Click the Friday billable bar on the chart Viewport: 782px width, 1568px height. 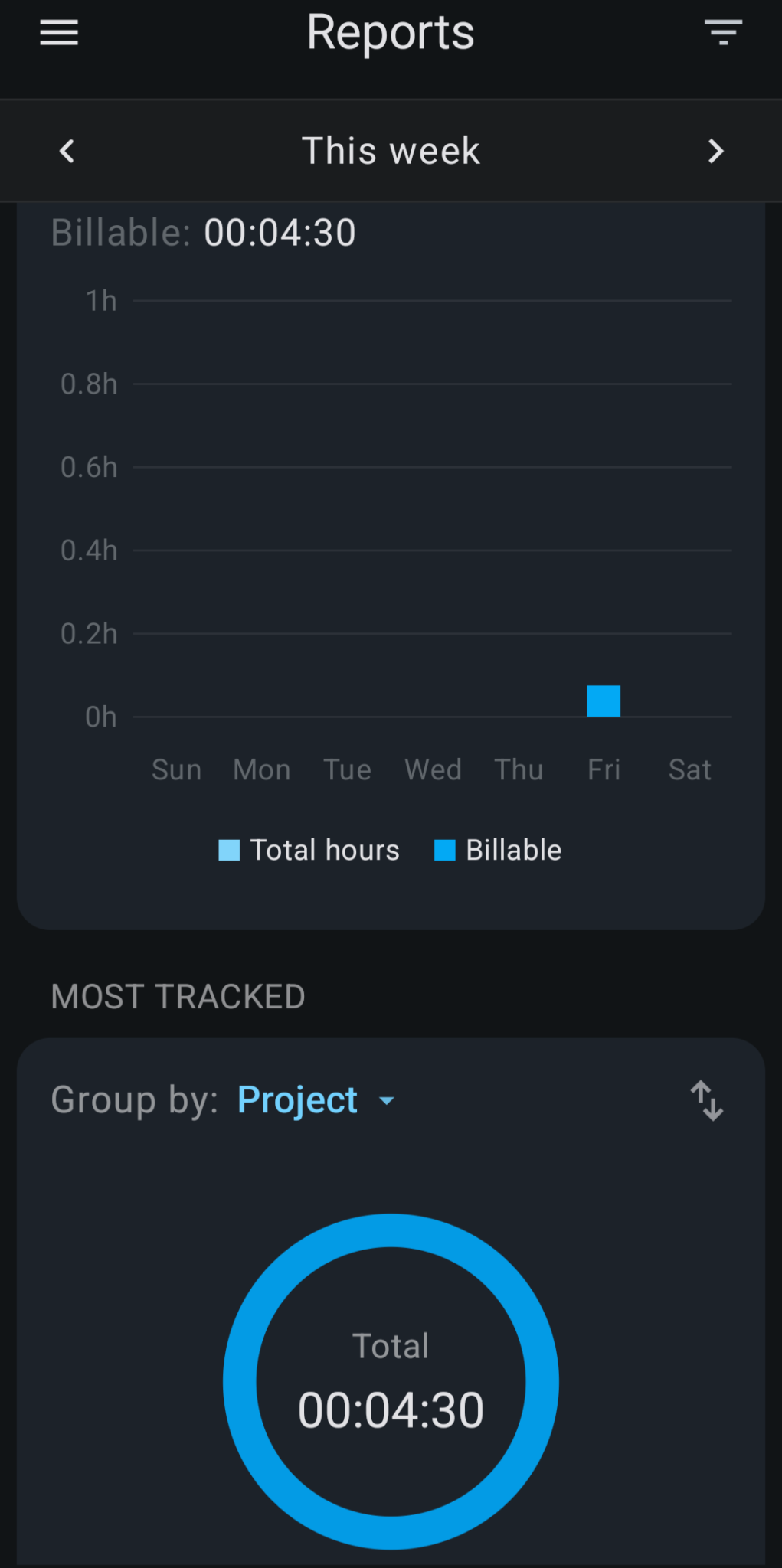(x=604, y=701)
